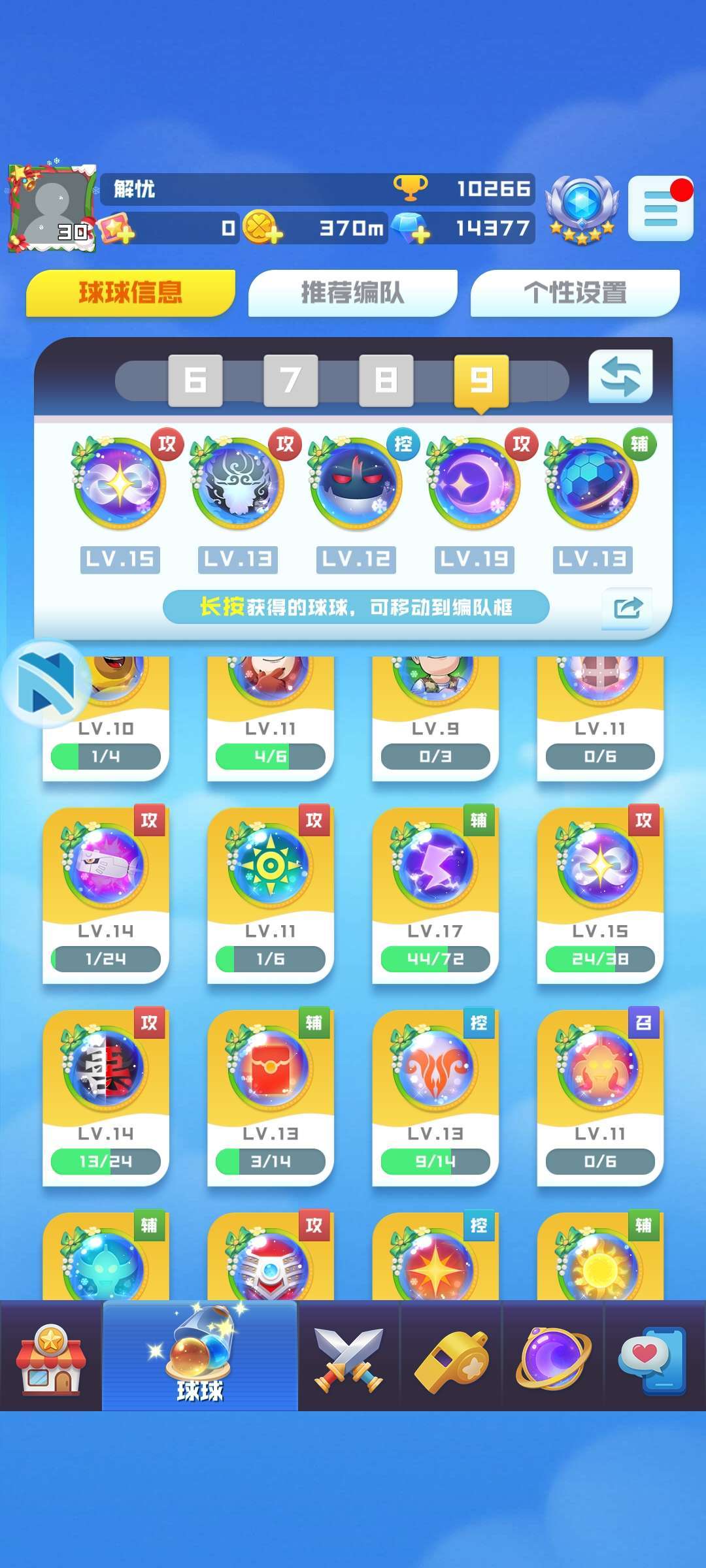706x1568 pixels.
Task: Switch to the 个性设置 tab
Action: coord(575,293)
